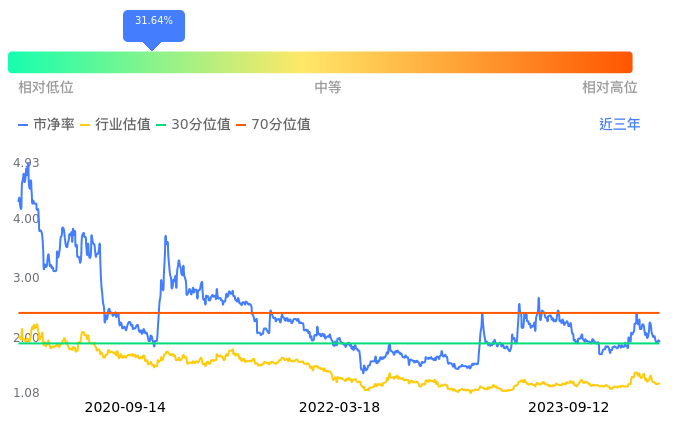Screen dimensions: 686x442
Task: Toggle the 70分位值 legend item
Action: click(x=273, y=124)
